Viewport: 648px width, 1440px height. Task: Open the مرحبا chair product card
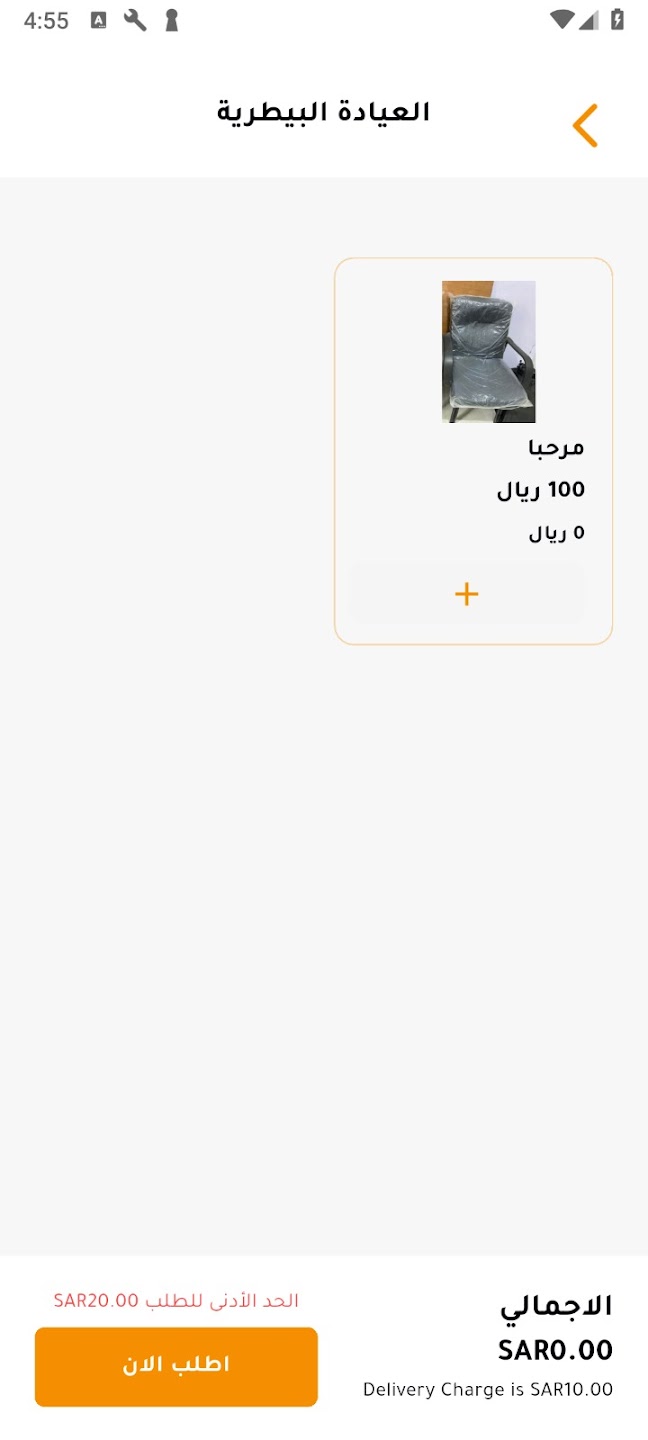[x=473, y=451]
